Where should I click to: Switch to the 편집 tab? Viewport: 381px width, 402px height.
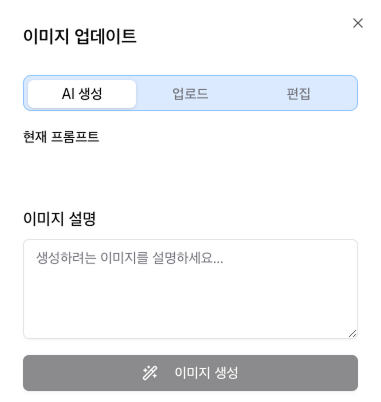pos(298,94)
